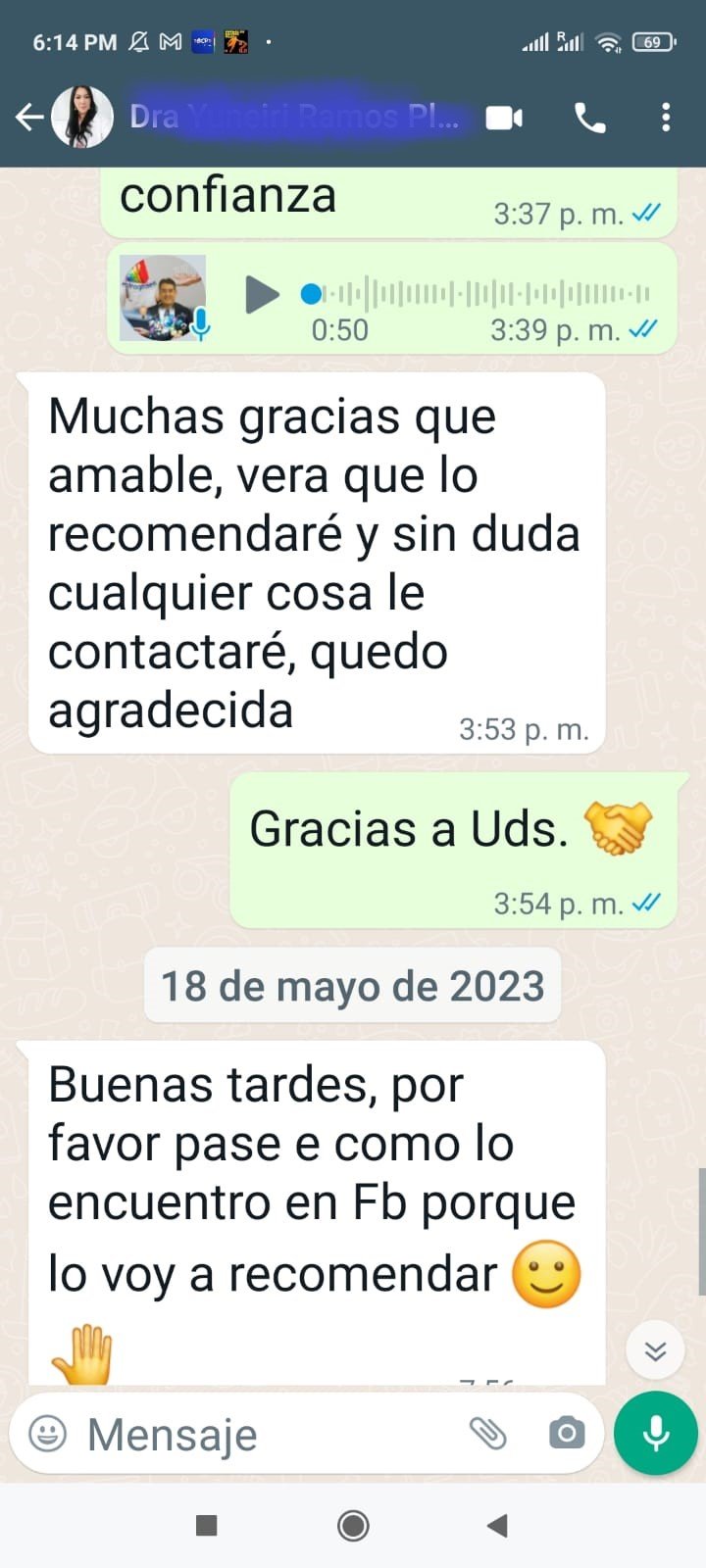Tap the system back triangle
Viewport: 706px width, 1568px height.
click(498, 1525)
